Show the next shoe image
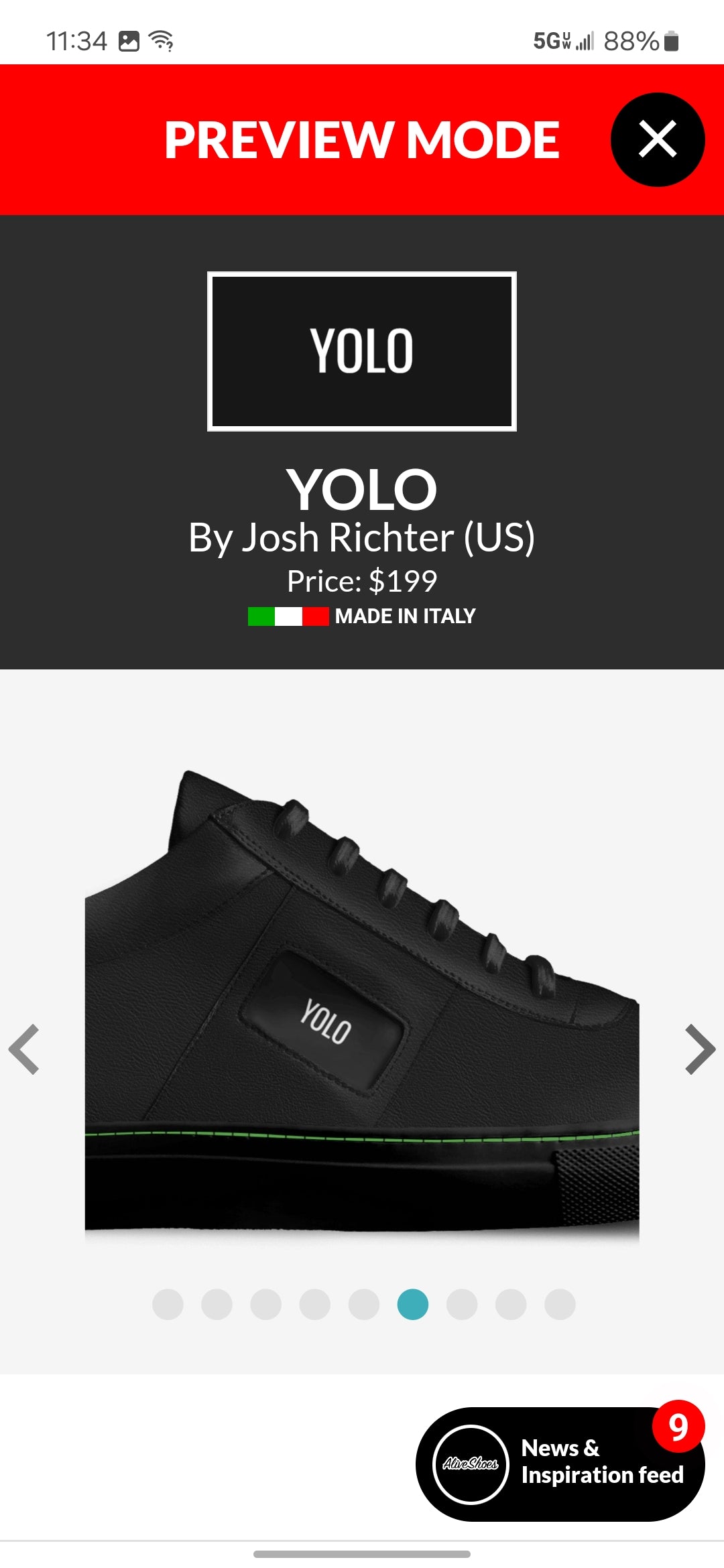The width and height of the screenshot is (724, 1568). pyautogui.click(x=700, y=1049)
